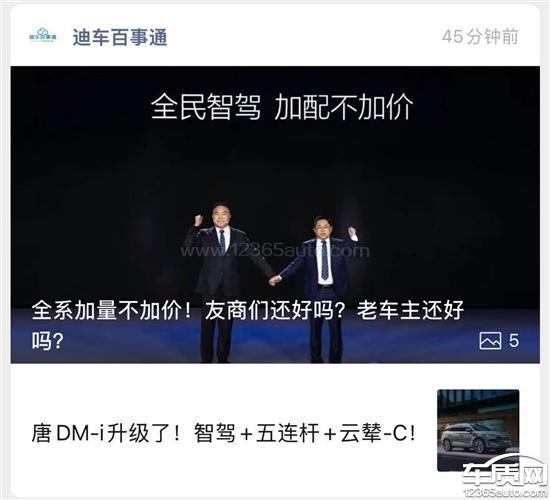Screen dimensions: 550x500
Task: Open the 全系加量不加价 headline article
Action: 275,214
